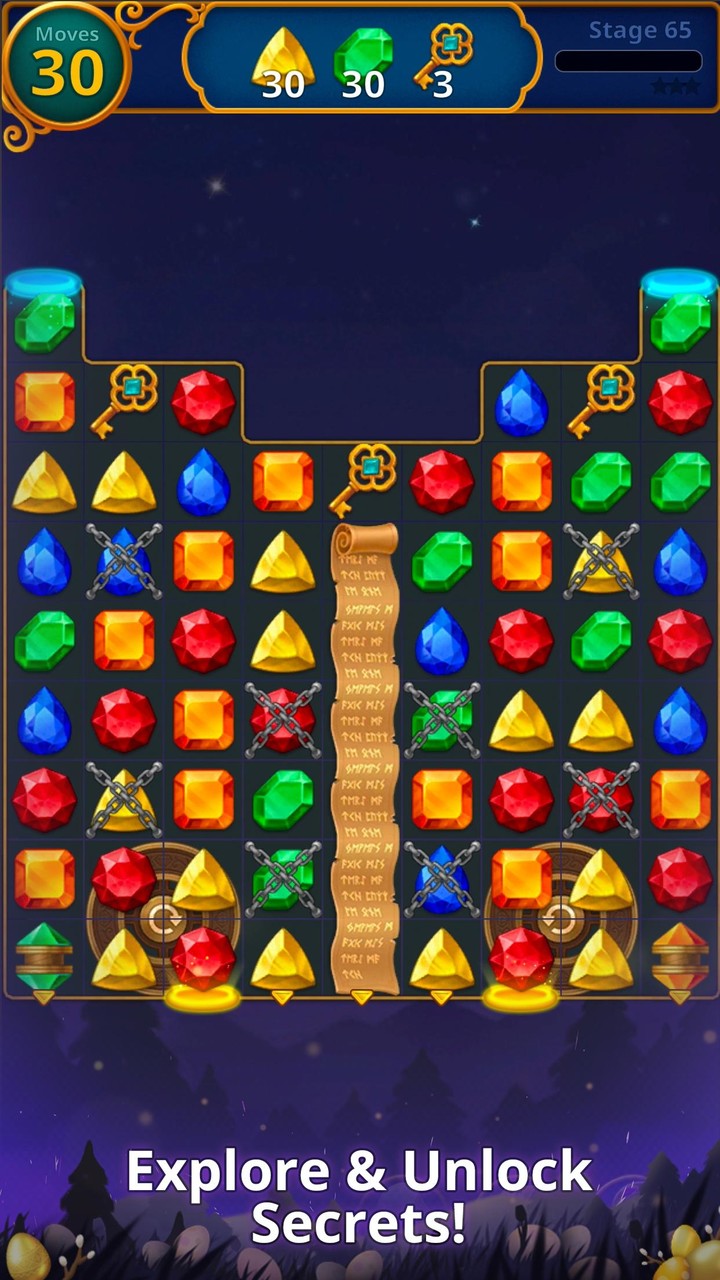This screenshot has height=1280, width=720.
Task: Tap the yellow down-arrow marker below the board
Action: click(282, 998)
